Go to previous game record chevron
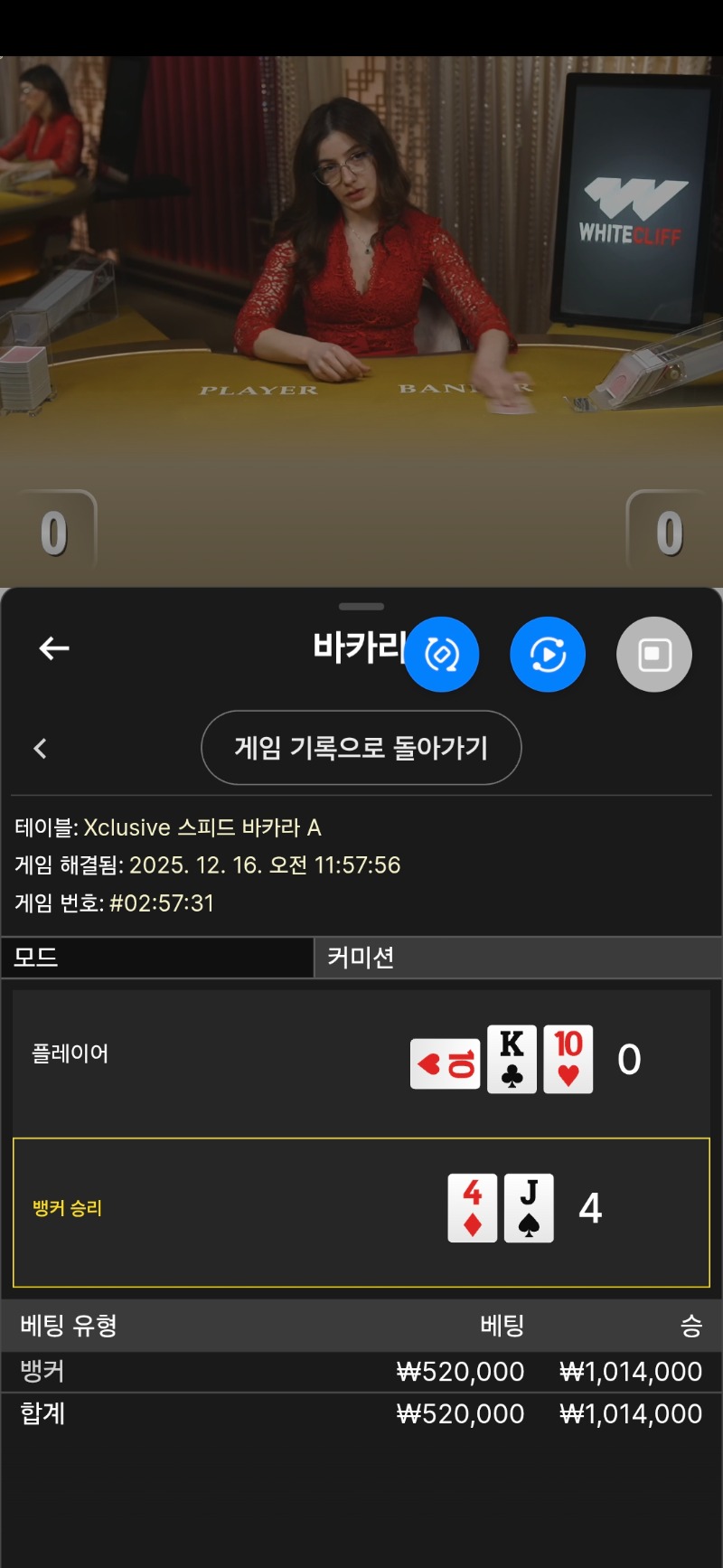This screenshot has width=723, height=1568. pos(40,749)
